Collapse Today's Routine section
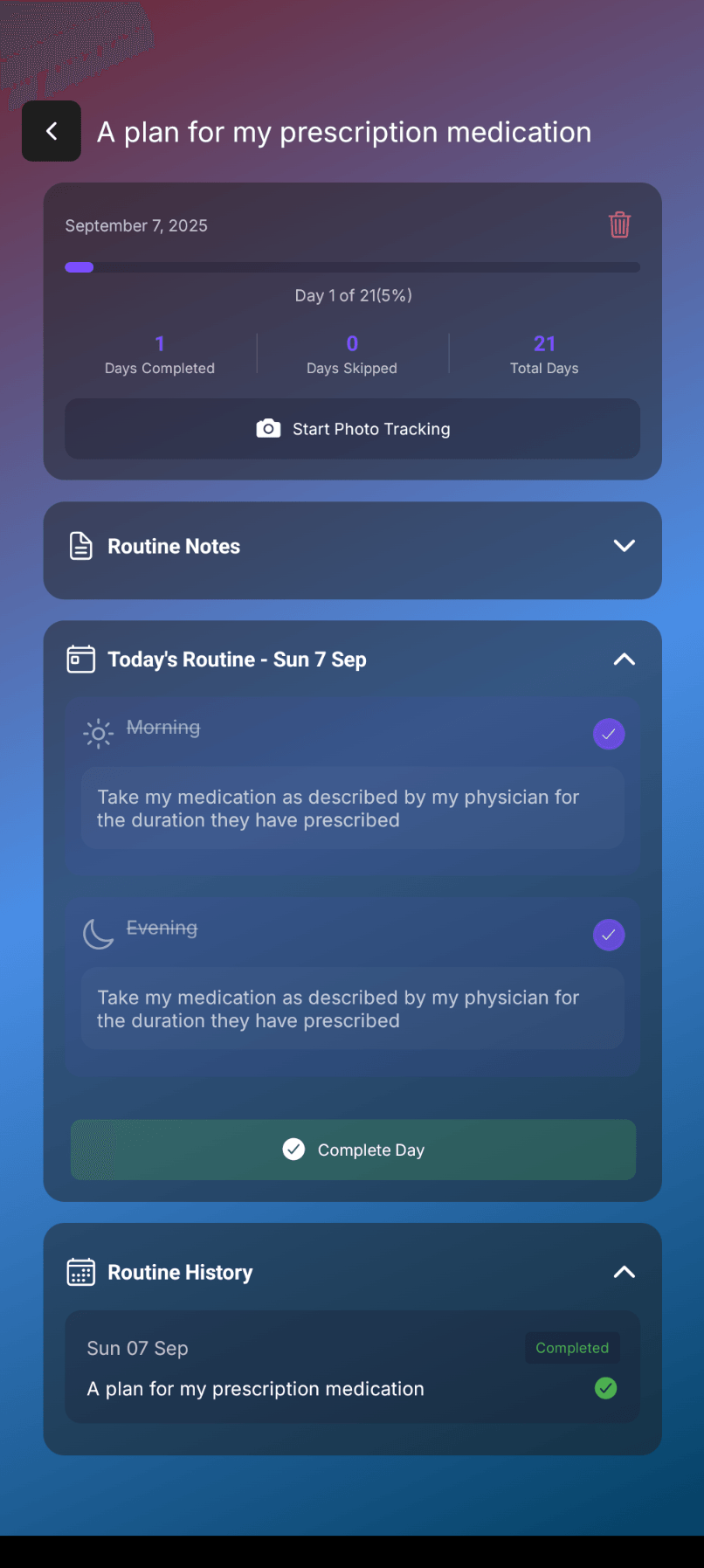The height and width of the screenshot is (1568, 704). (x=624, y=660)
